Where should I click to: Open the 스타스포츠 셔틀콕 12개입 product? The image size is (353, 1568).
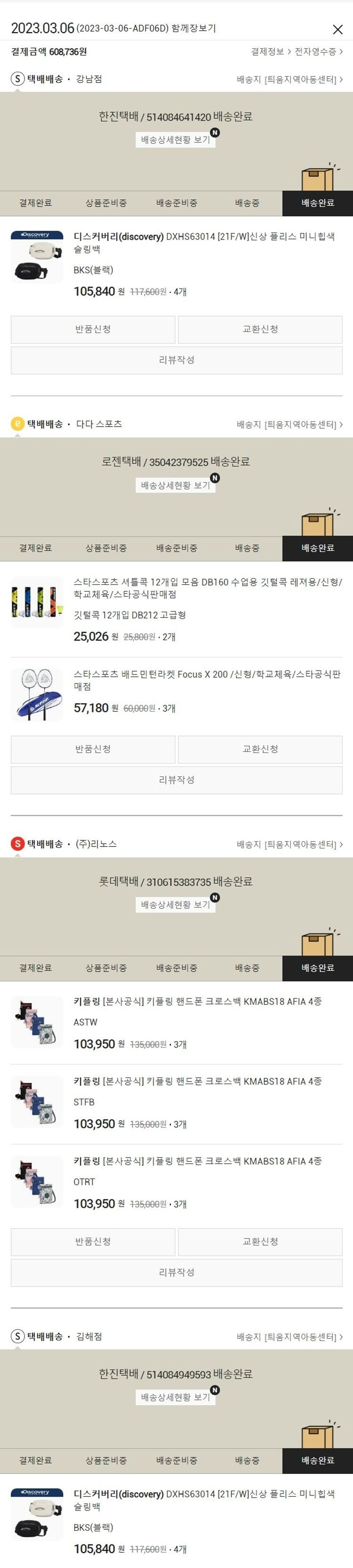point(207,588)
